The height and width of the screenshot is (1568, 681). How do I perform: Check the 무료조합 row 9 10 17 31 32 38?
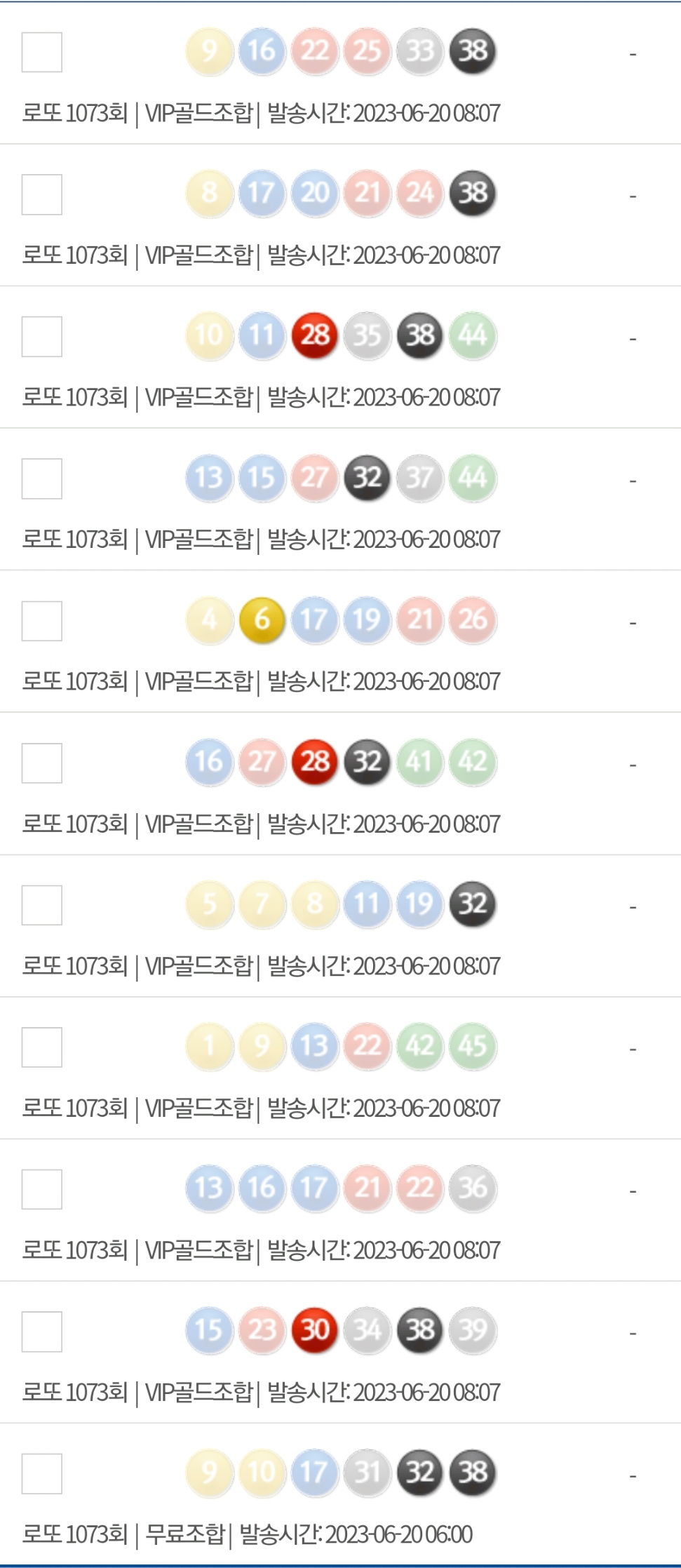coord(42,1474)
